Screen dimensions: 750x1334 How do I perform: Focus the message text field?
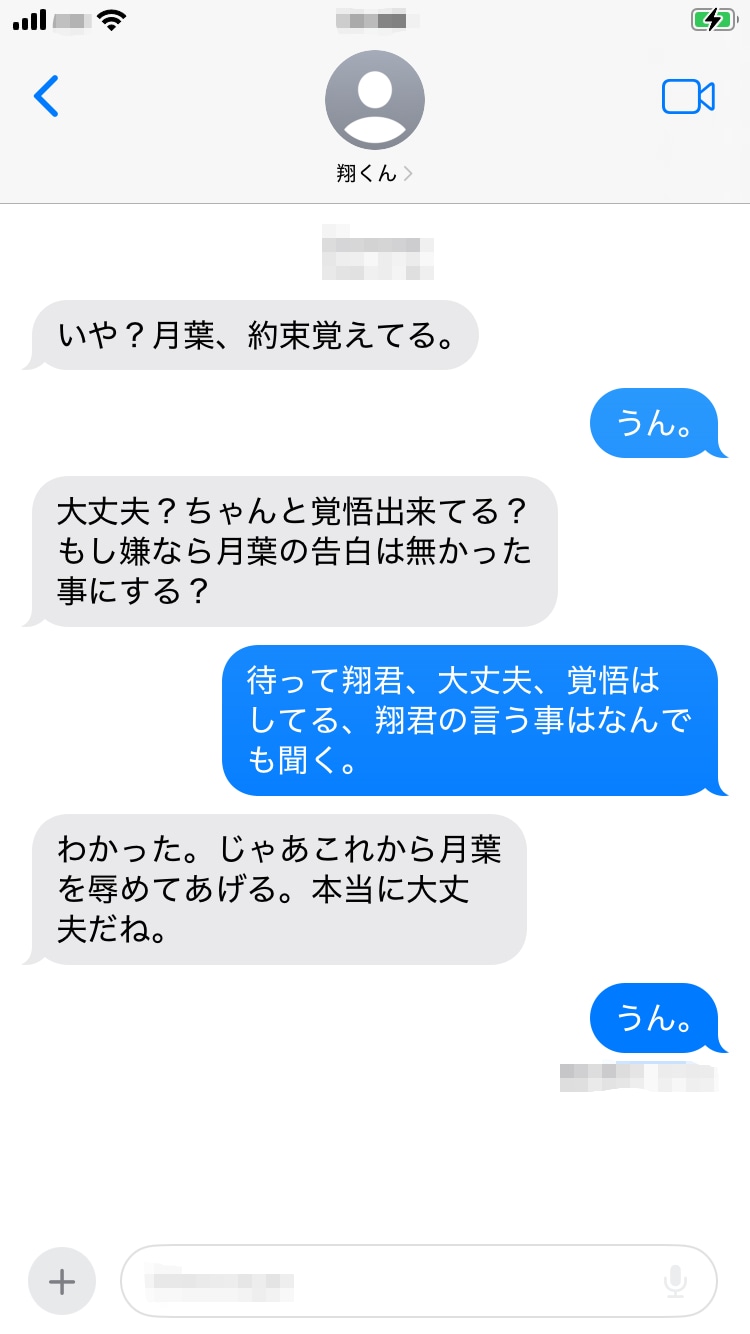(x=390, y=1281)
